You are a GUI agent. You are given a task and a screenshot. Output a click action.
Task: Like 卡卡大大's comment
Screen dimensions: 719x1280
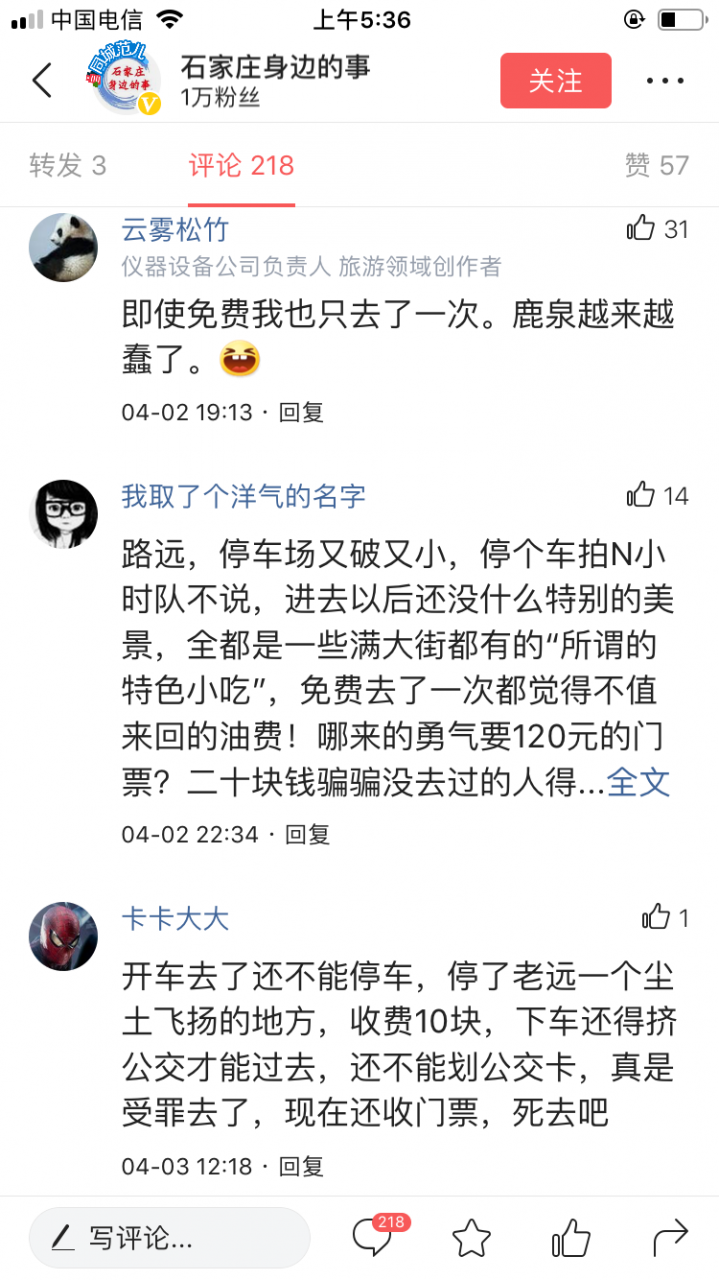click(x=656, y=917)
